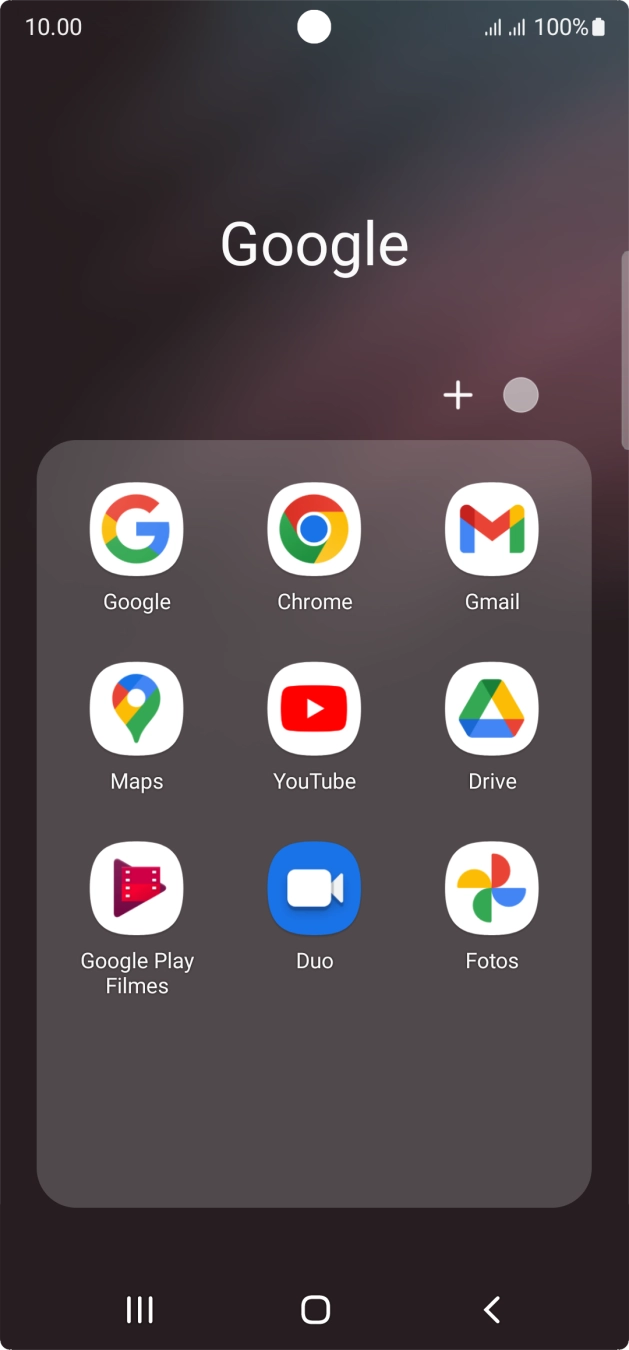Open the Google app

[137, 529]
